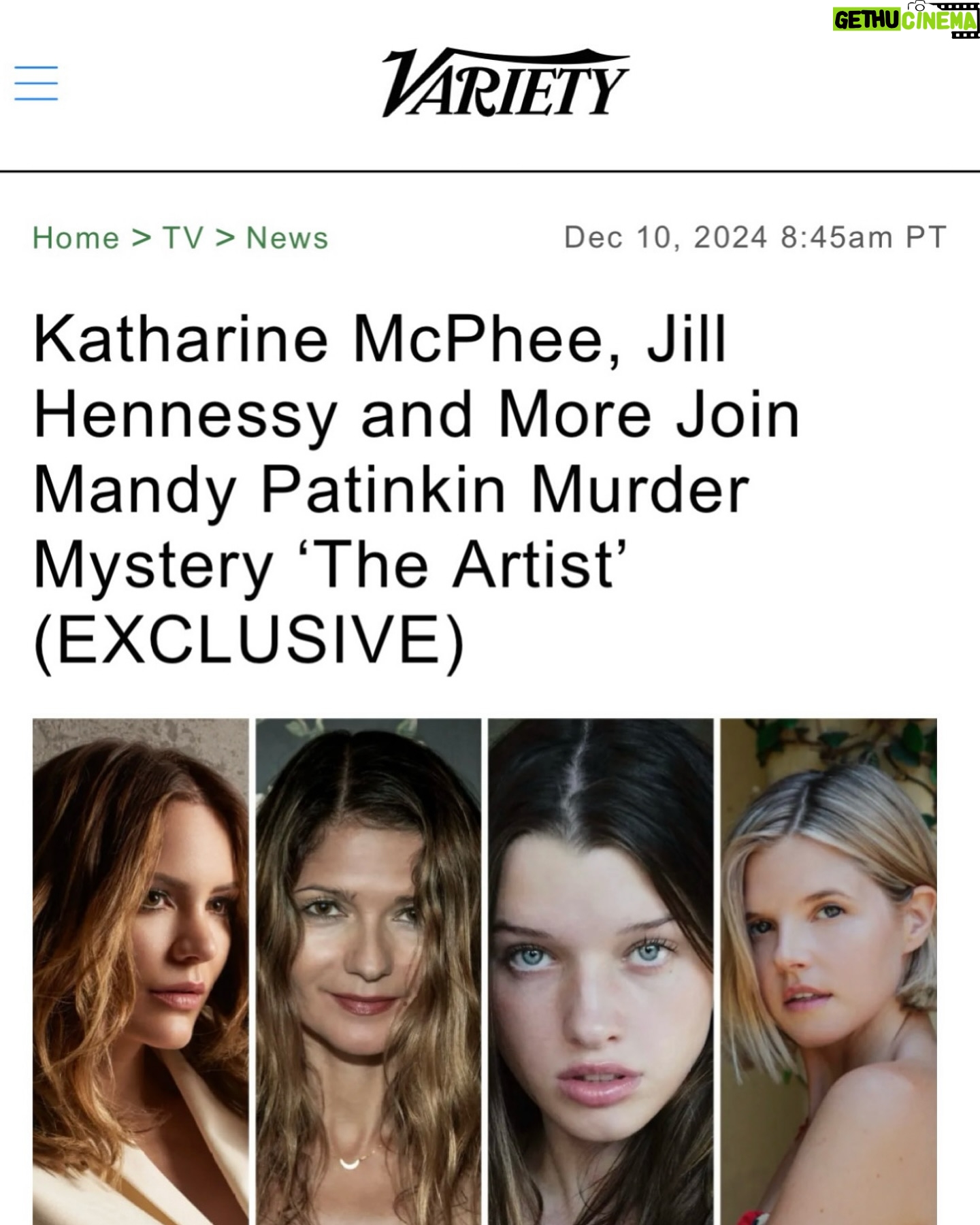Screen dimensions: 980x1225
Task: Open the TV section breadcrumb
Action: point(182,238)
